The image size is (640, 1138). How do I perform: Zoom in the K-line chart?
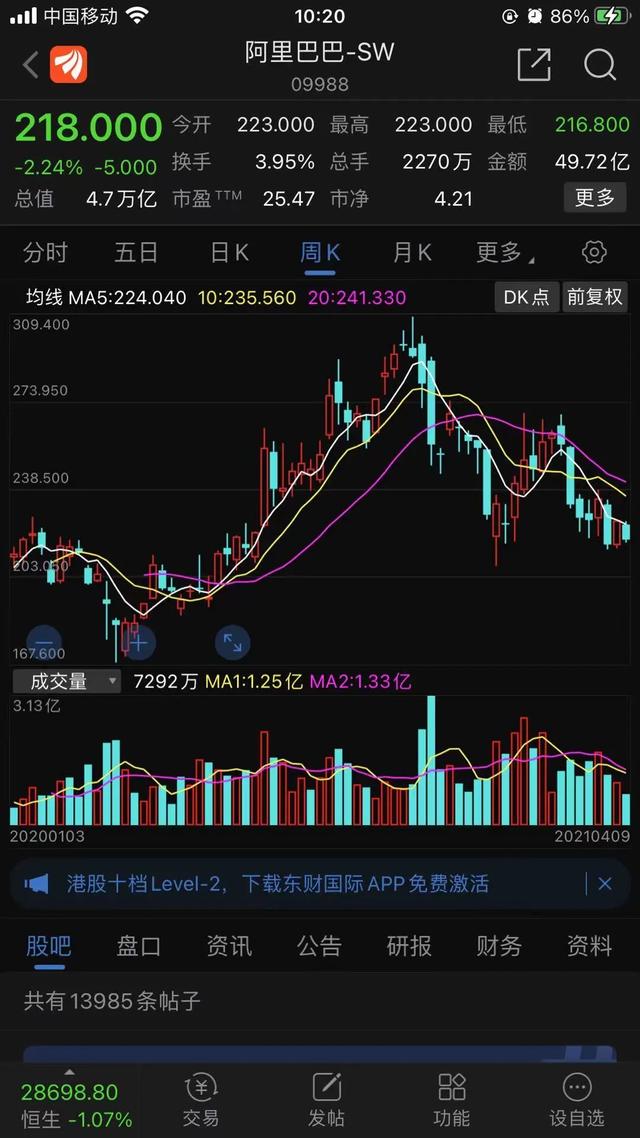(x=137, y=642)
